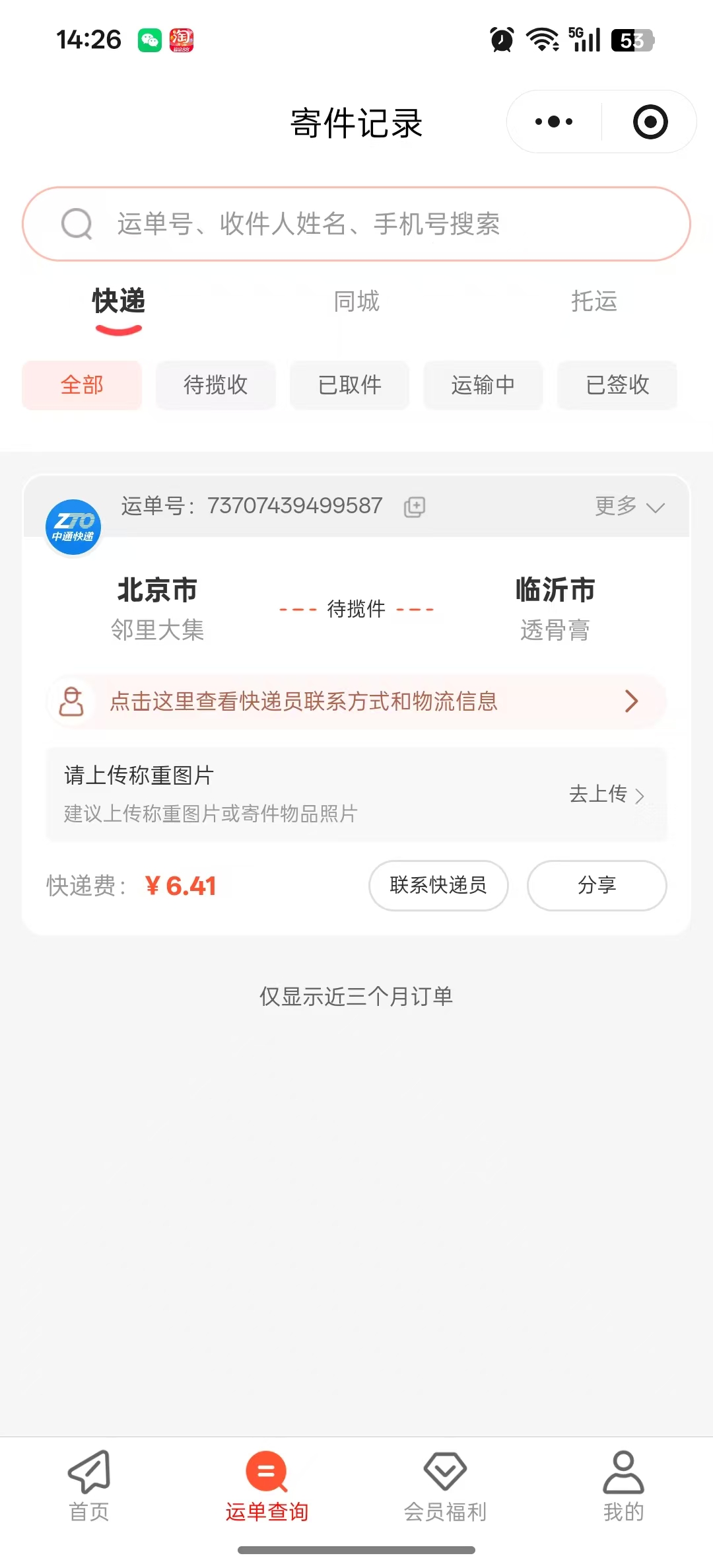Copy waybill number 73707439499587
The width and height of the screenshot is (713, 1568).
[415, 507]
